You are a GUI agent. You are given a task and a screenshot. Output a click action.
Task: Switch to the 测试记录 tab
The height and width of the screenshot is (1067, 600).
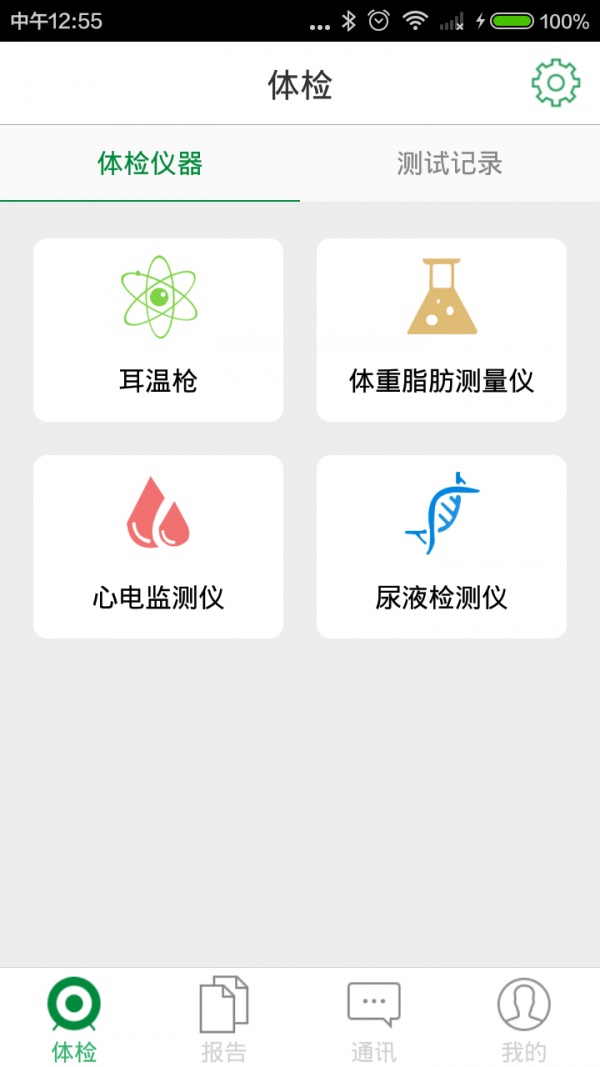point(449,164)
